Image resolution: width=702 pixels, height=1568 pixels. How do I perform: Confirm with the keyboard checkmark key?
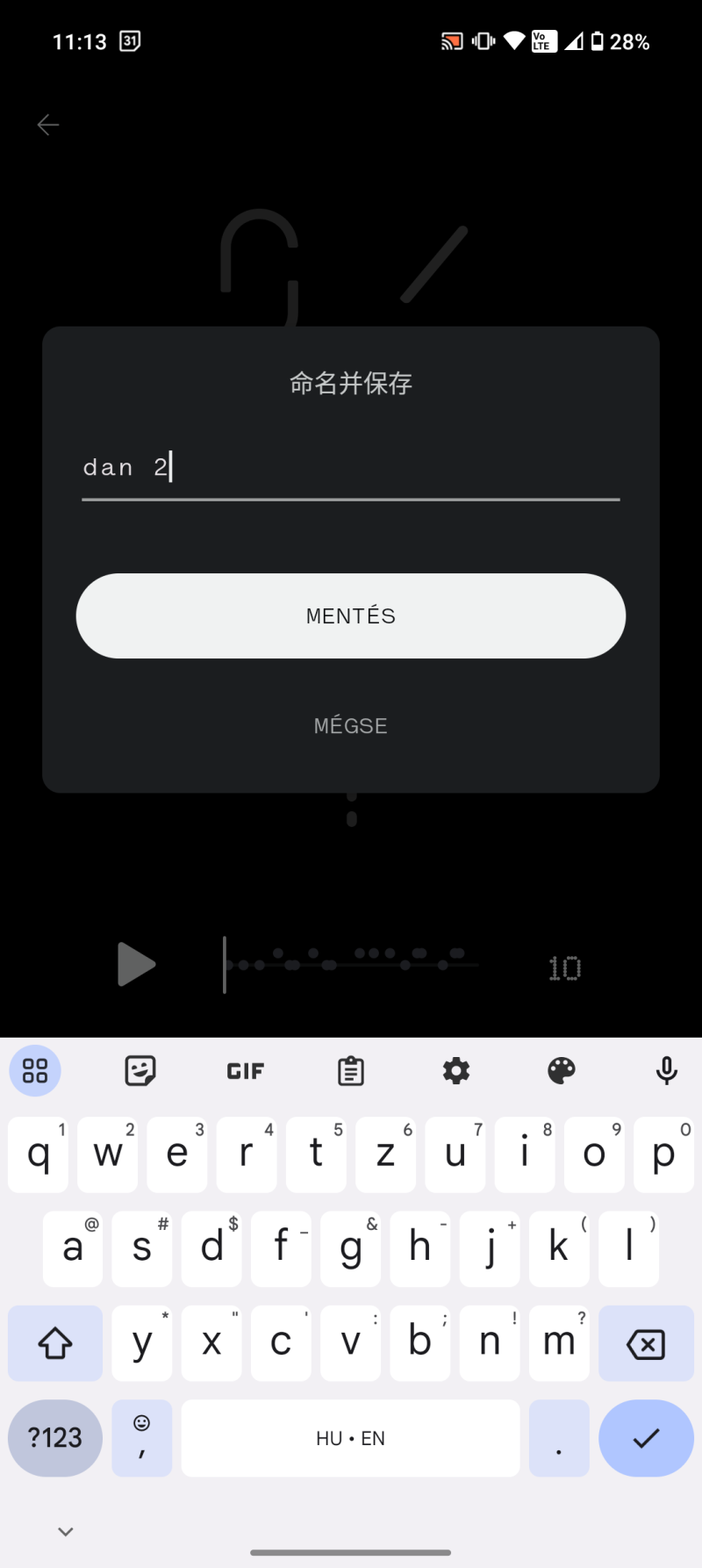646,1438
